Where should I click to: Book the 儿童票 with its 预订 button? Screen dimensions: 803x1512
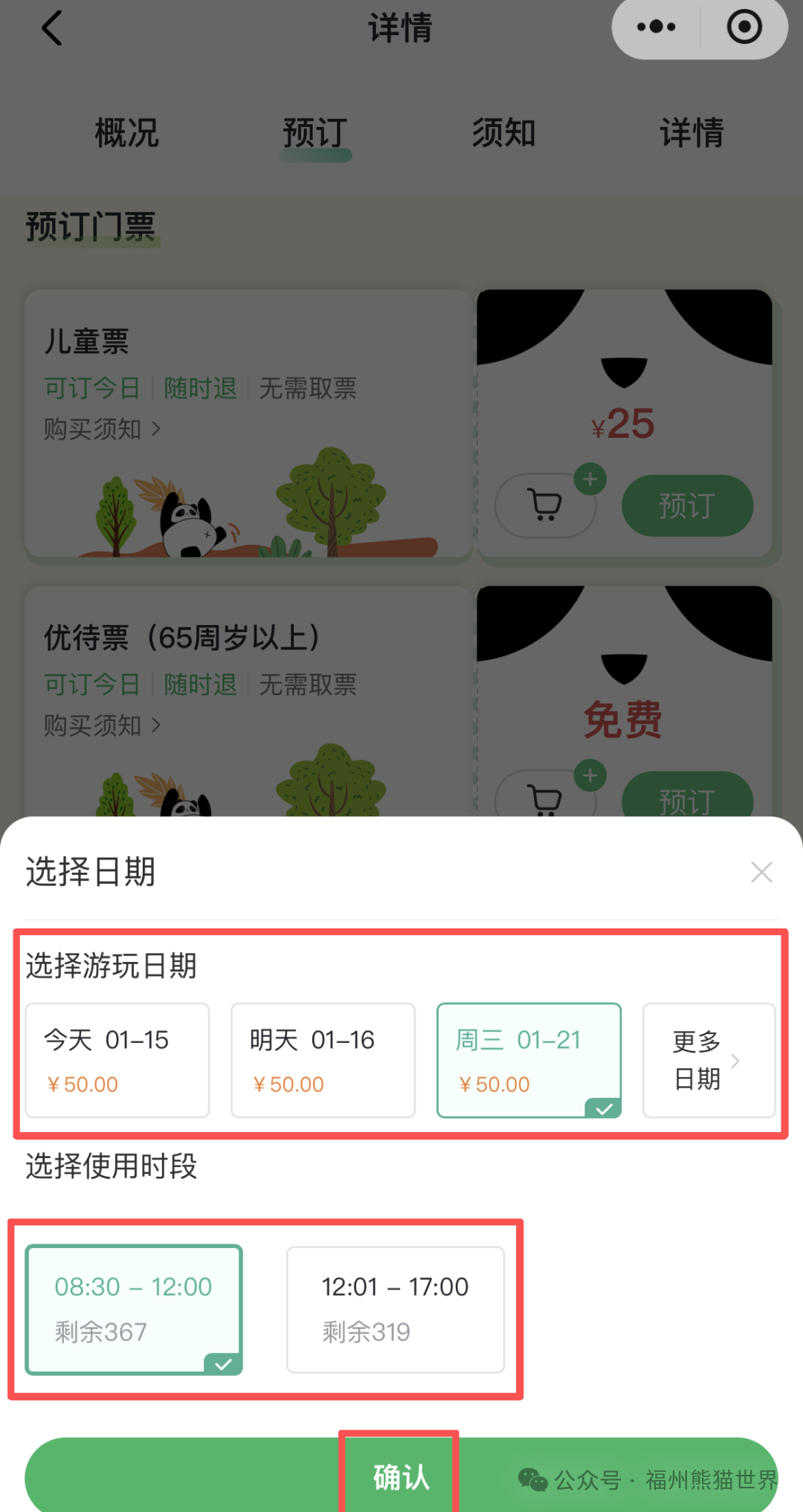(x=687, y=505)
